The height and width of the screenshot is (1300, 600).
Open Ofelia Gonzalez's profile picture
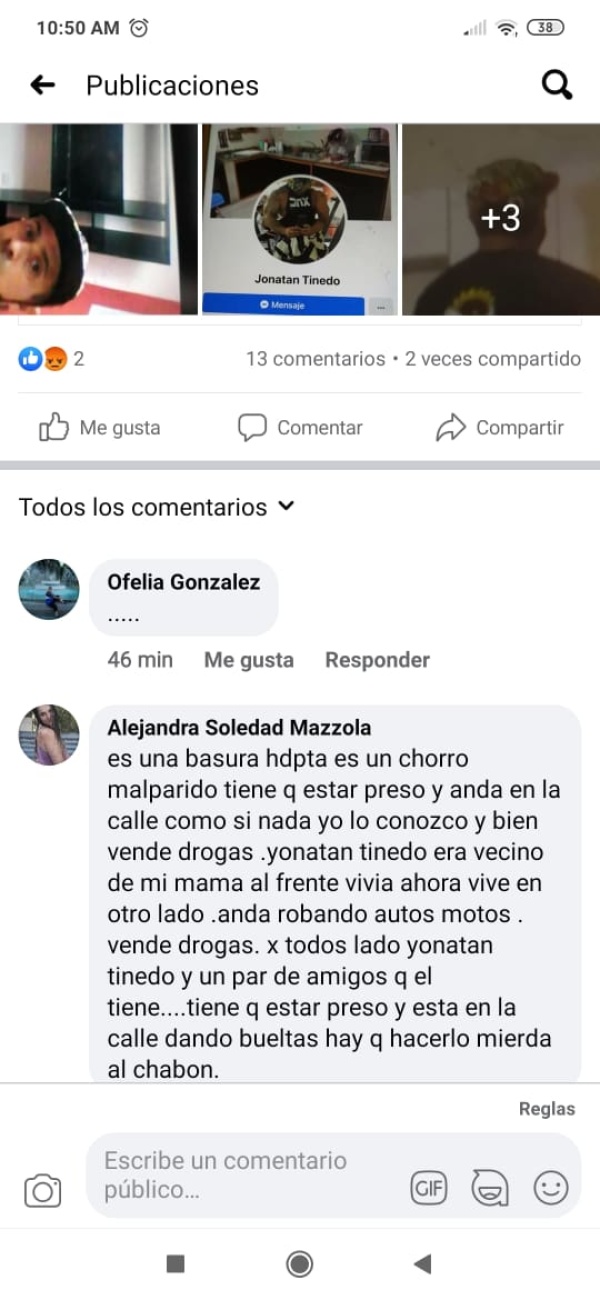tap(49, 589)
